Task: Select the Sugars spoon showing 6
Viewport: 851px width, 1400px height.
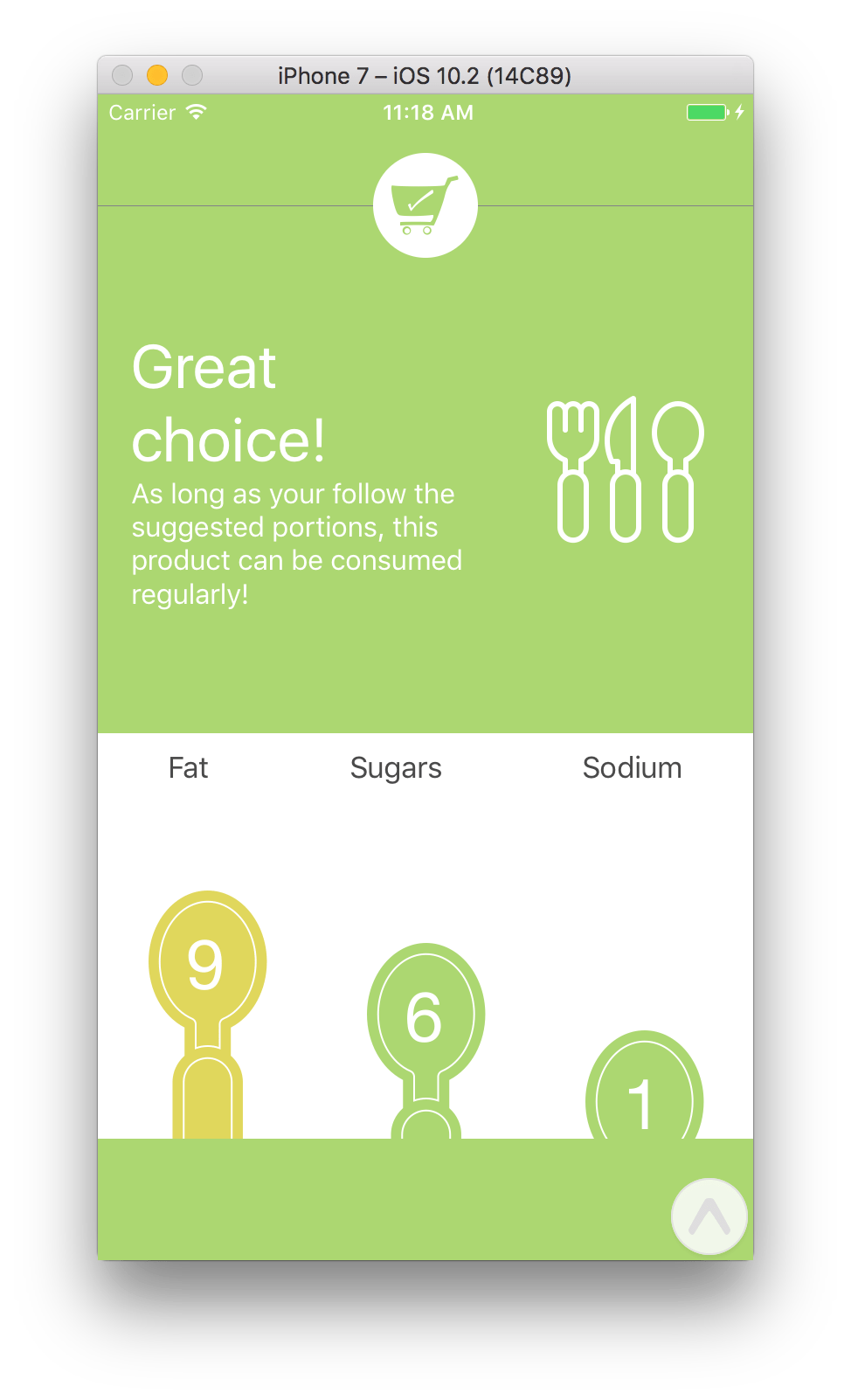Action: pos(425,1018)
